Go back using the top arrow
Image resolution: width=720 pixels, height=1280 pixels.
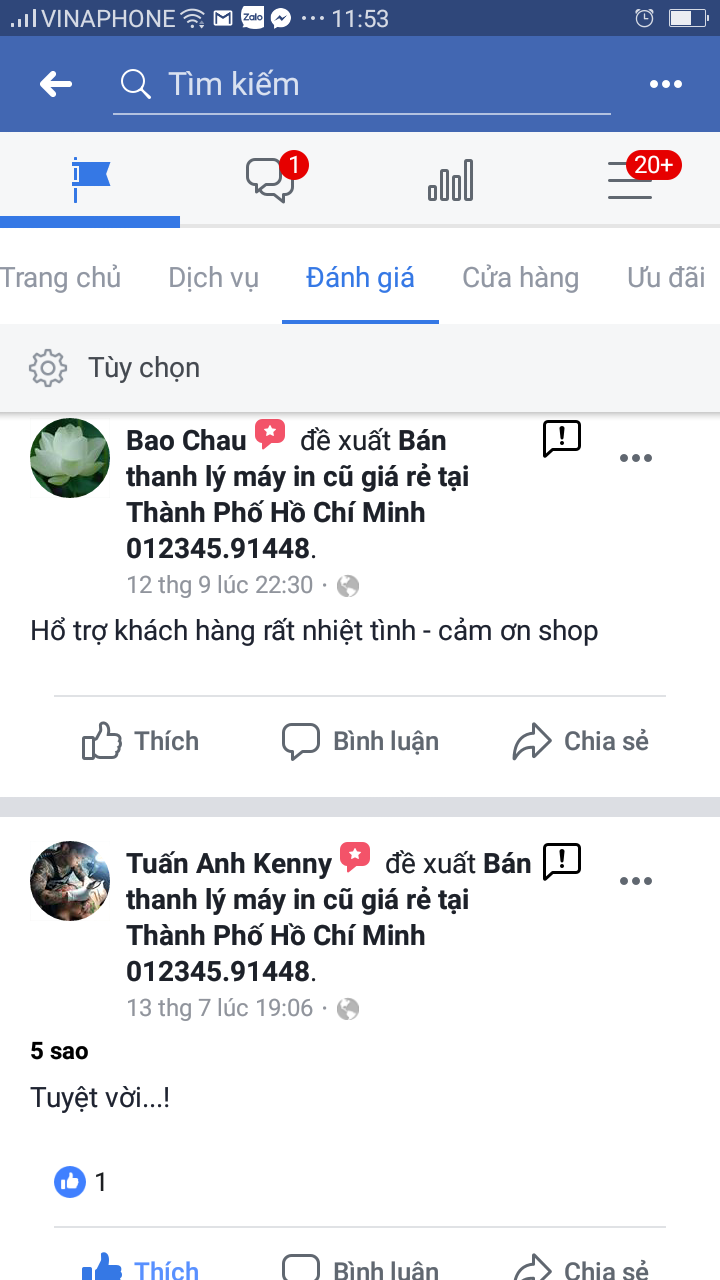56,84
